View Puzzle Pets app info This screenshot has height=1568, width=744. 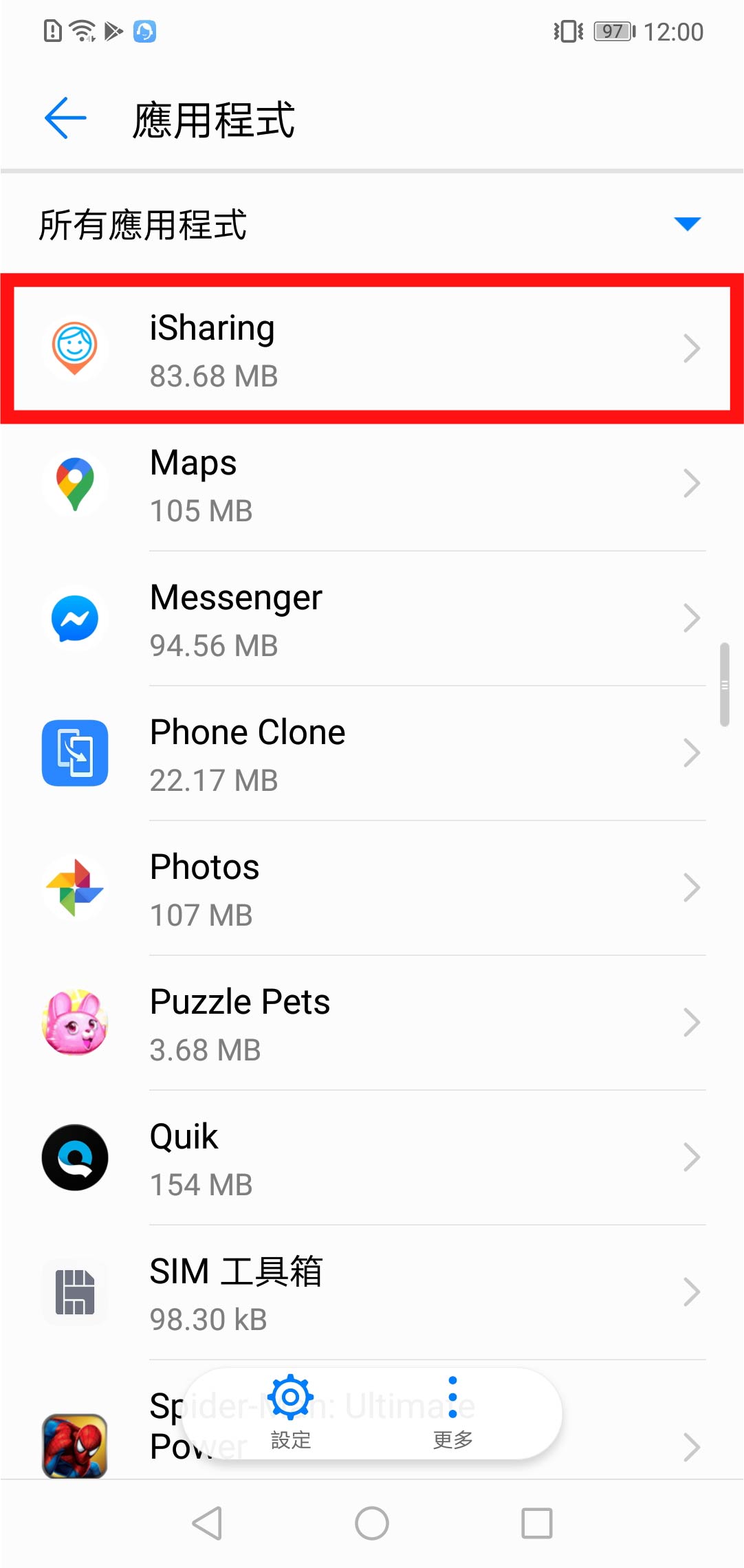(371, 1023)
